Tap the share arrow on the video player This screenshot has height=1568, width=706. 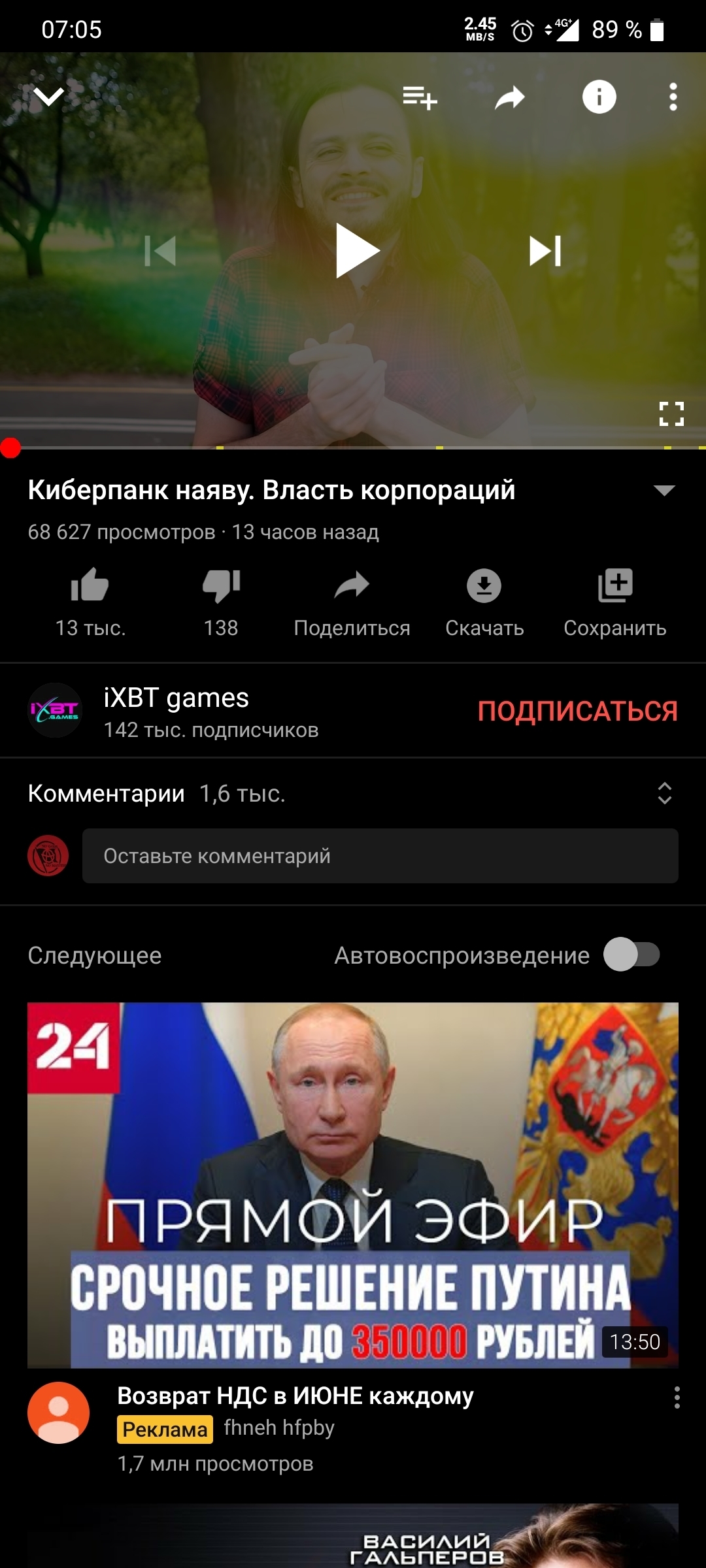click(x=510, y=97)
